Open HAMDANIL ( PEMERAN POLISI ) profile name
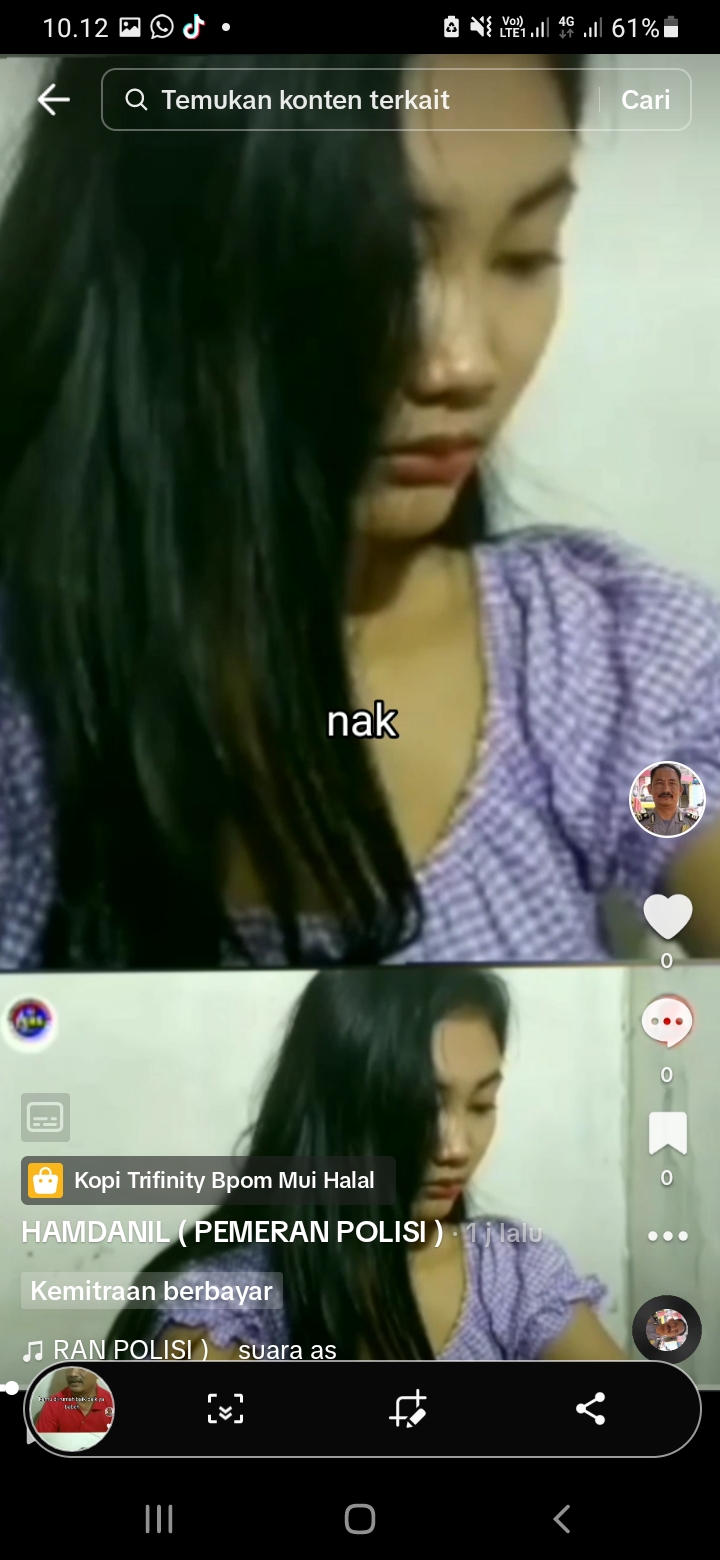The width and height of the screenshot is (720, 1560). click(232, 1232)
